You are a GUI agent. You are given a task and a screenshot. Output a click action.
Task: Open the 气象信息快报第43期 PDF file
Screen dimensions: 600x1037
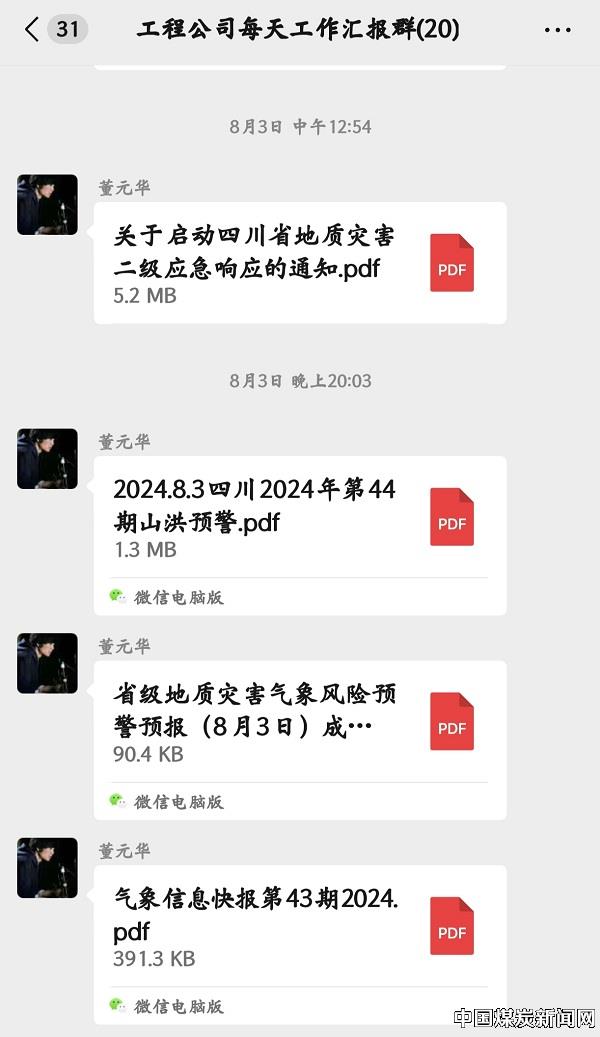click(299, 926)
